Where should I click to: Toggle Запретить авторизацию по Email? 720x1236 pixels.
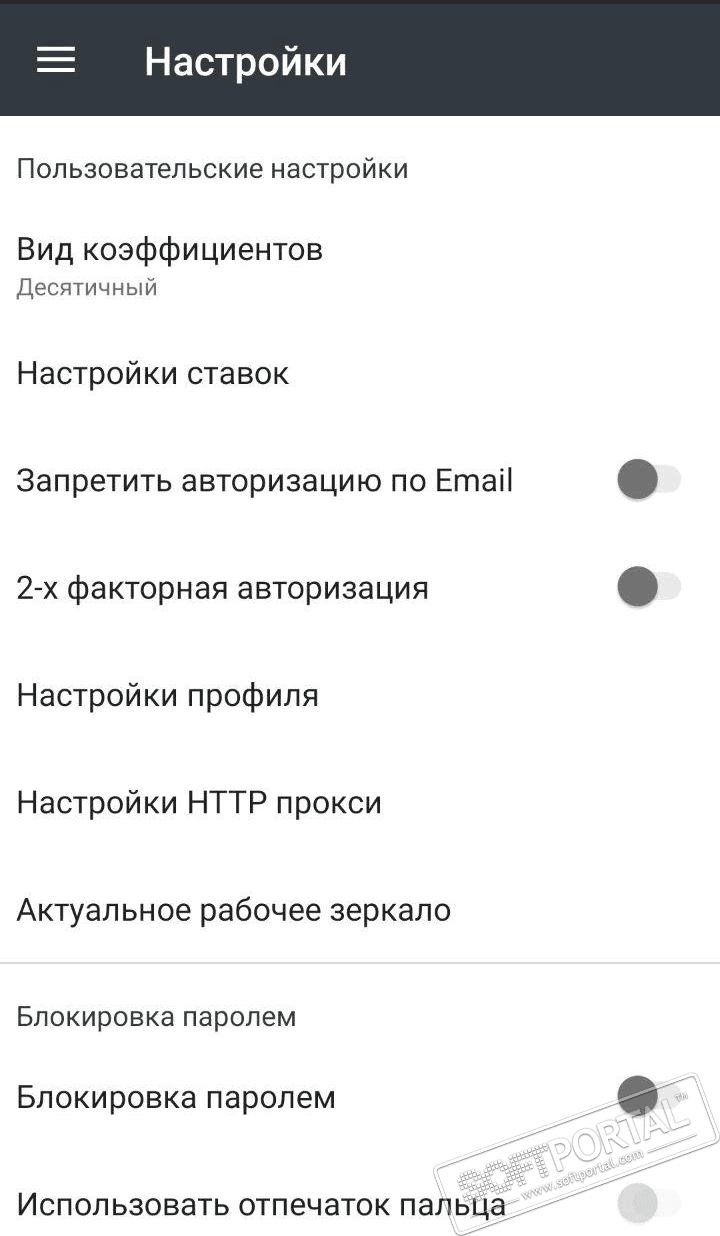click(648, 480)
